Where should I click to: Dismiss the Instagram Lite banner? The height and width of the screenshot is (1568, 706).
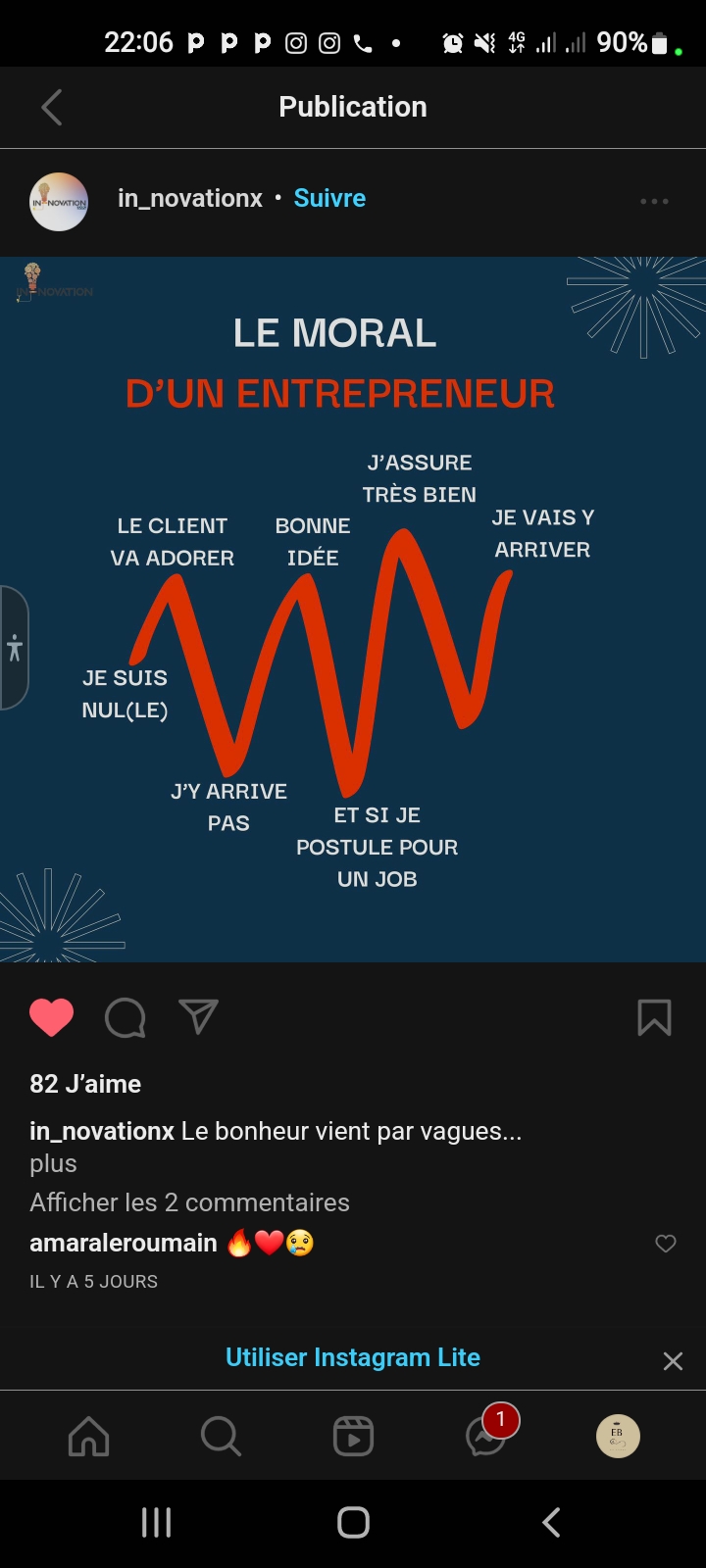point(673,1361)
